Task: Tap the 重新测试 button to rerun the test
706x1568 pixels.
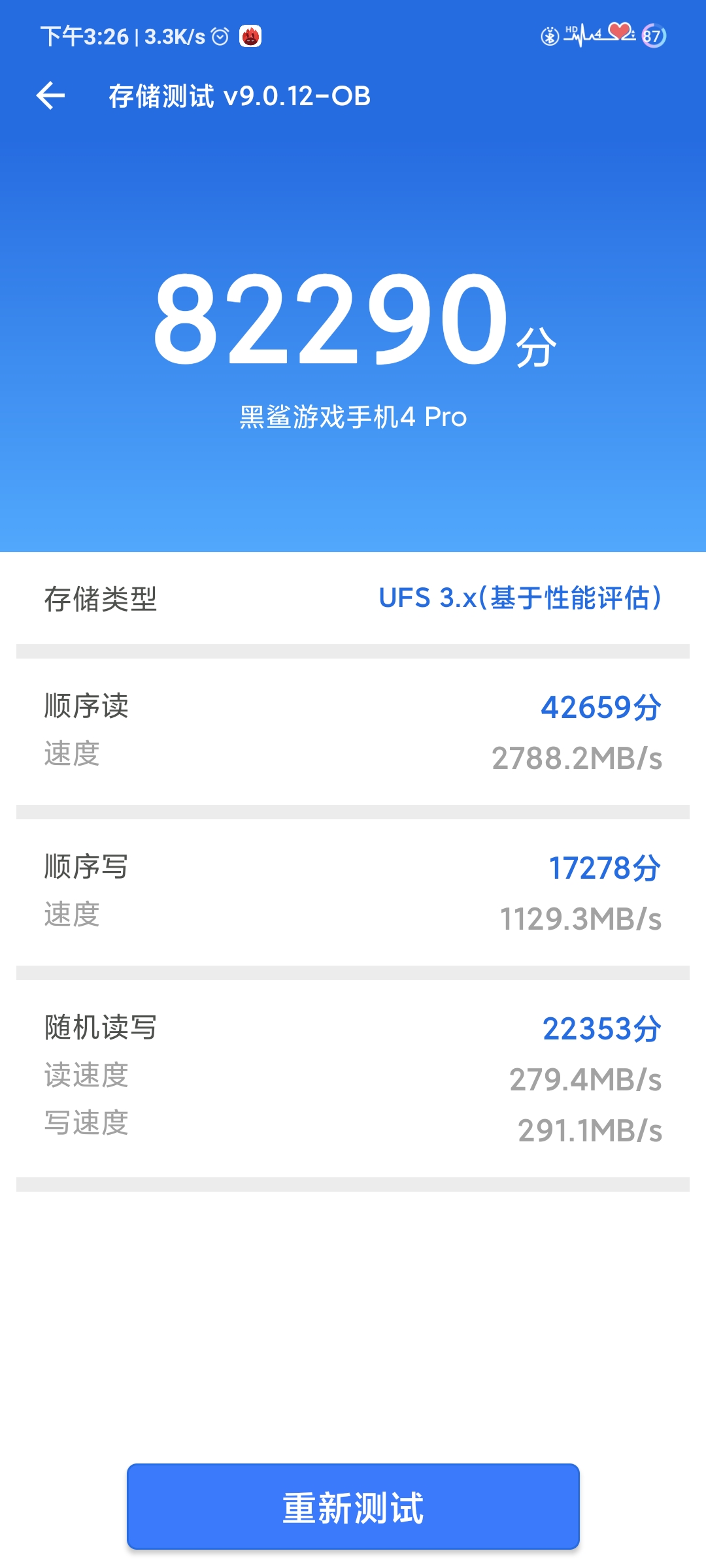Action: tap(353, 1507)
